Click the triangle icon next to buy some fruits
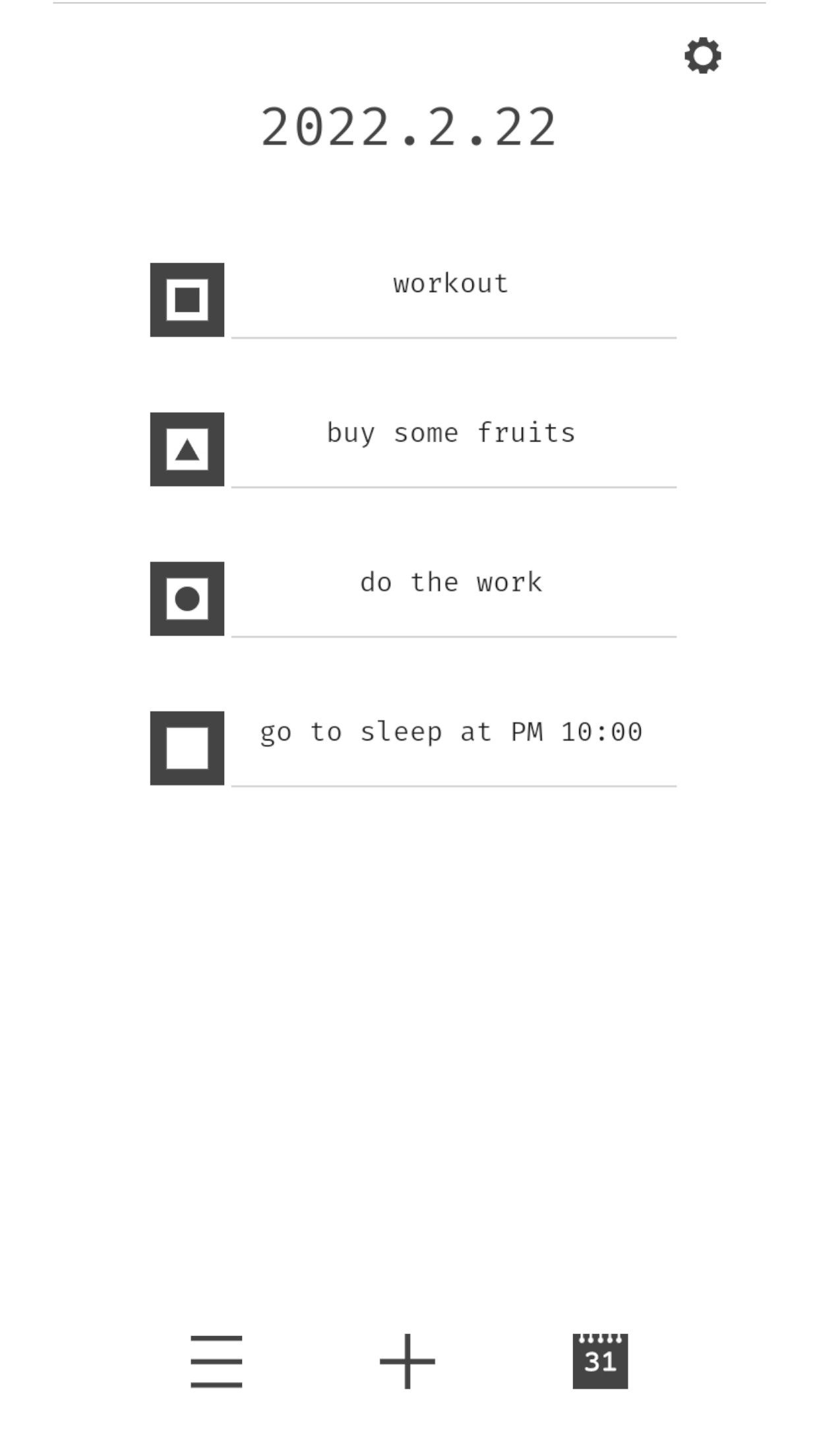Image resolution: width=819 pixels, height=1456 pixels. click(x=187, y=450)
